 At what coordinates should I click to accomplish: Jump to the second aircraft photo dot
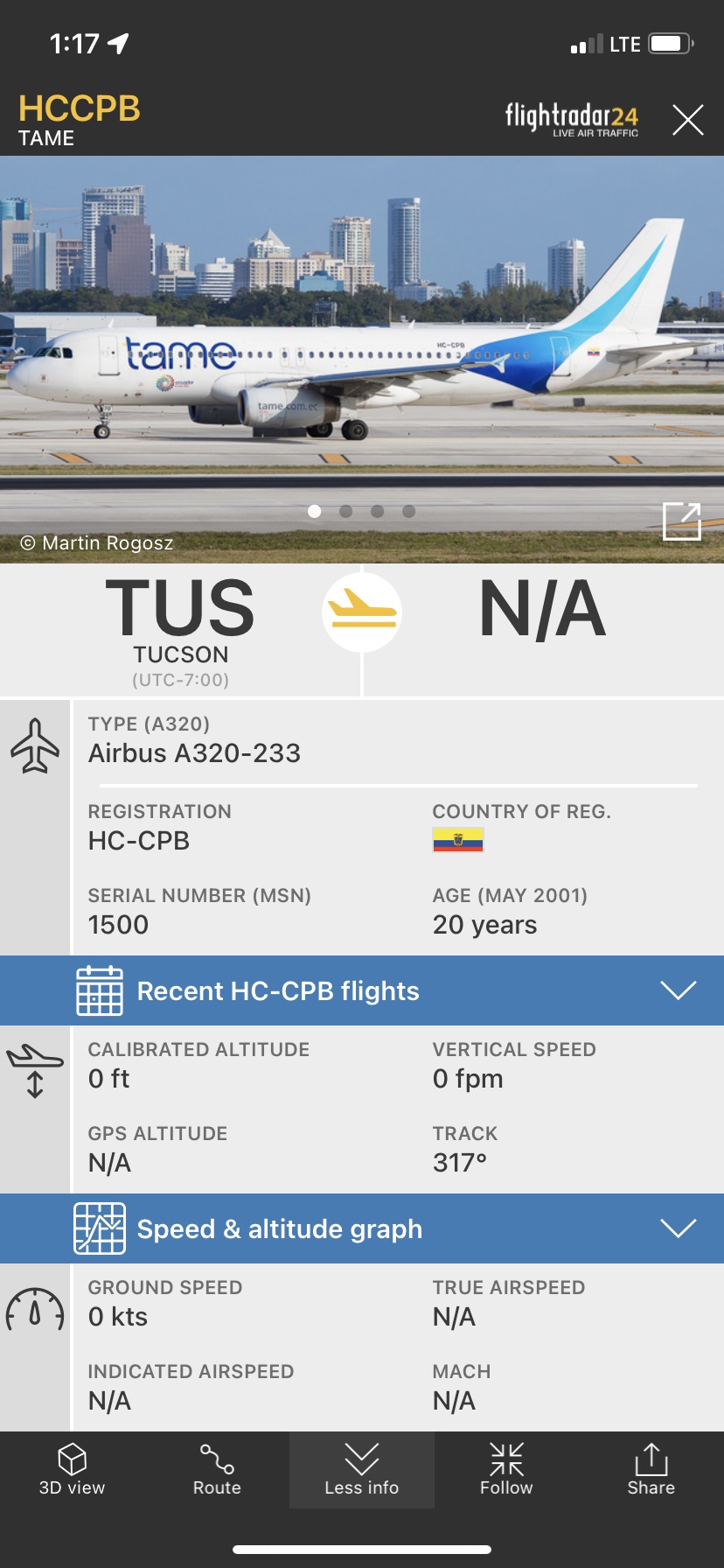click(x=346, y=511)
